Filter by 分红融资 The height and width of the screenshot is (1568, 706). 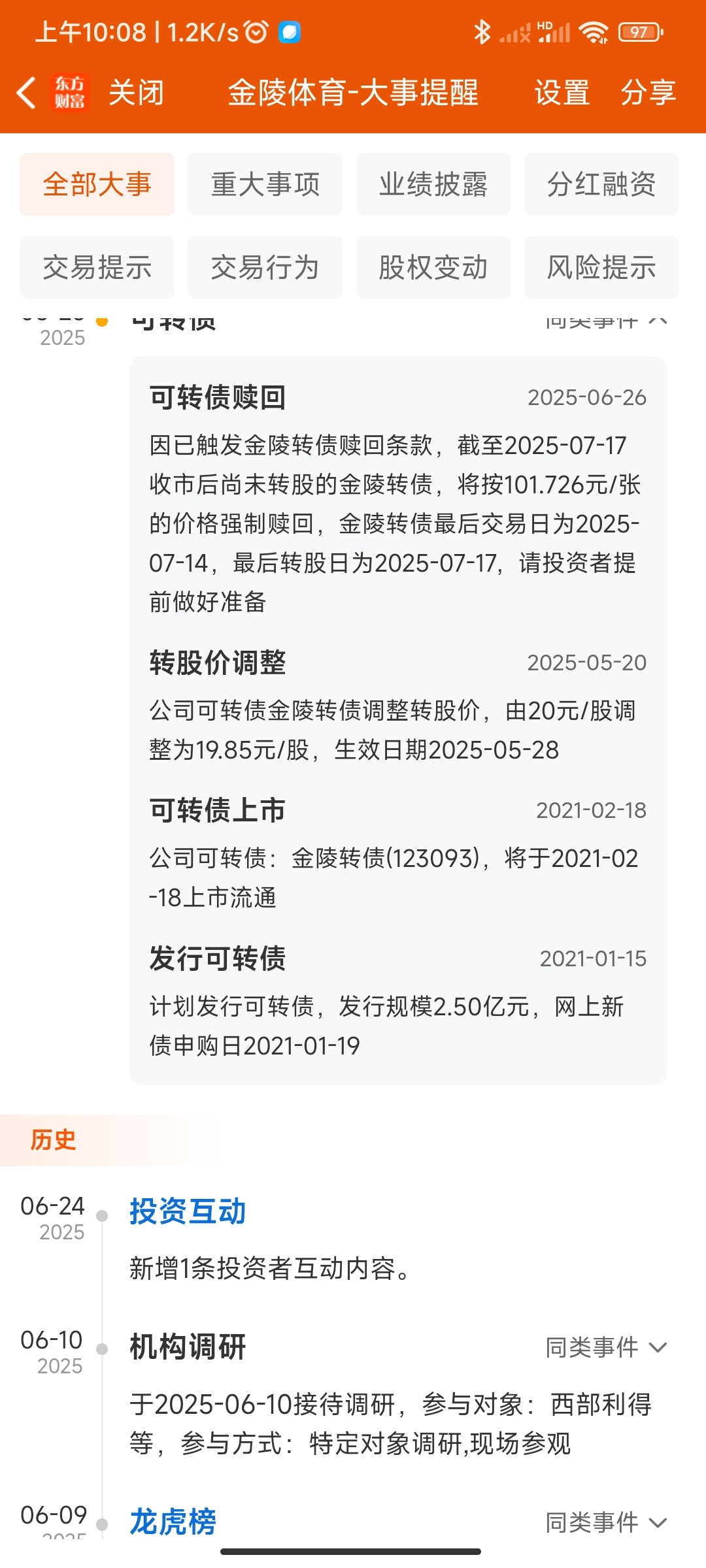coord(601,184)
